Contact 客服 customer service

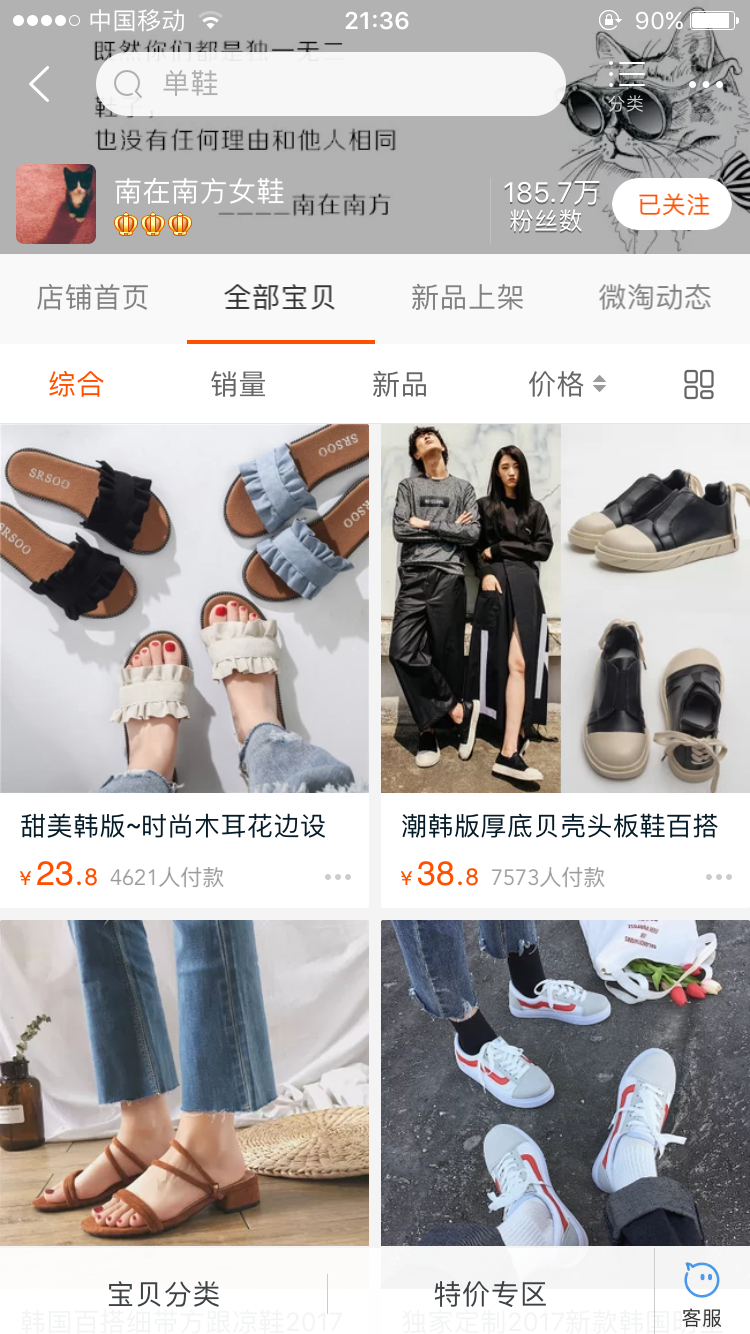click(702, 1294)
